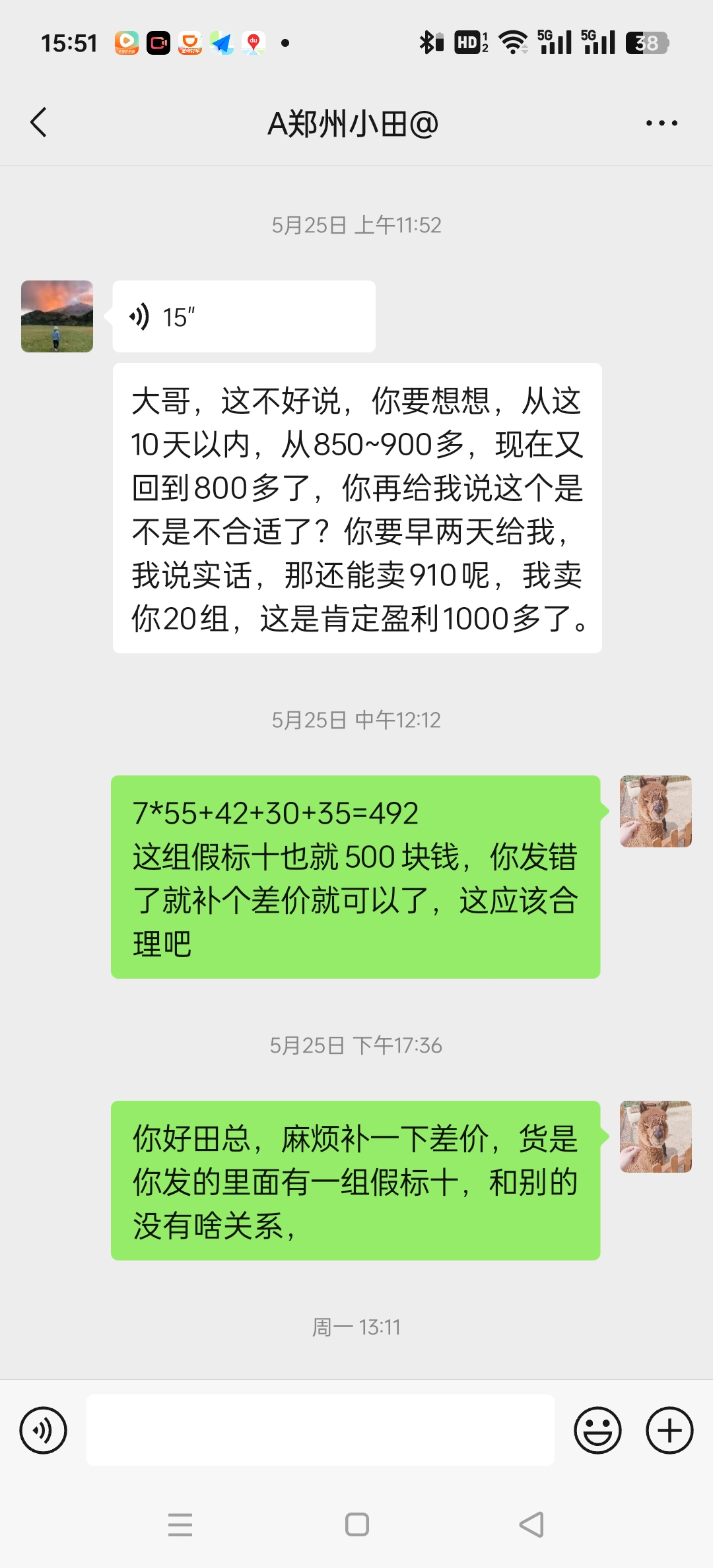The image size is (713, 1568).
Task: Go back to the chat list
Action: click(x=39, y=123)
